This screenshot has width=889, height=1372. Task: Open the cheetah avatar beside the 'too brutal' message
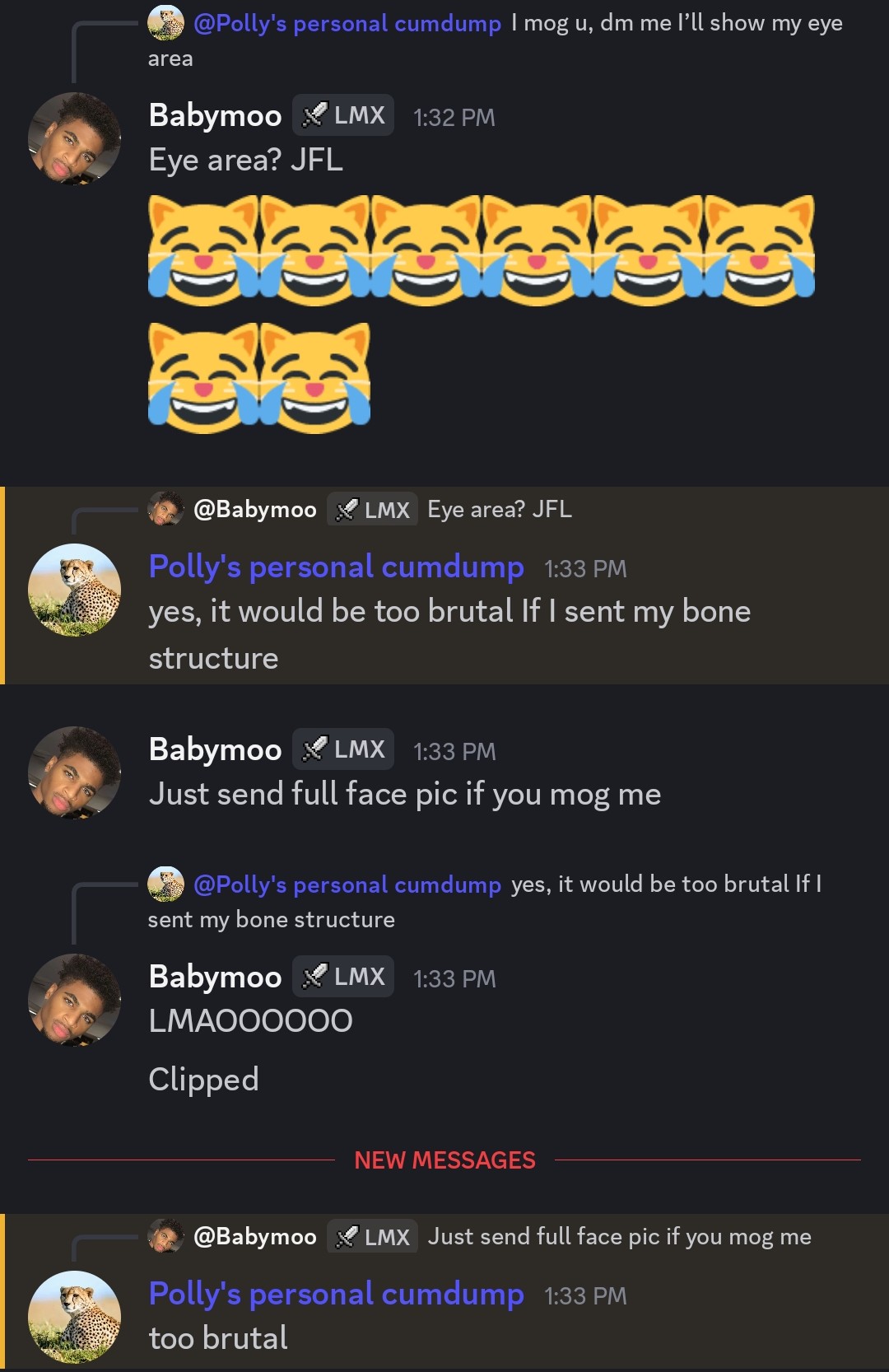click(74, 1317)
